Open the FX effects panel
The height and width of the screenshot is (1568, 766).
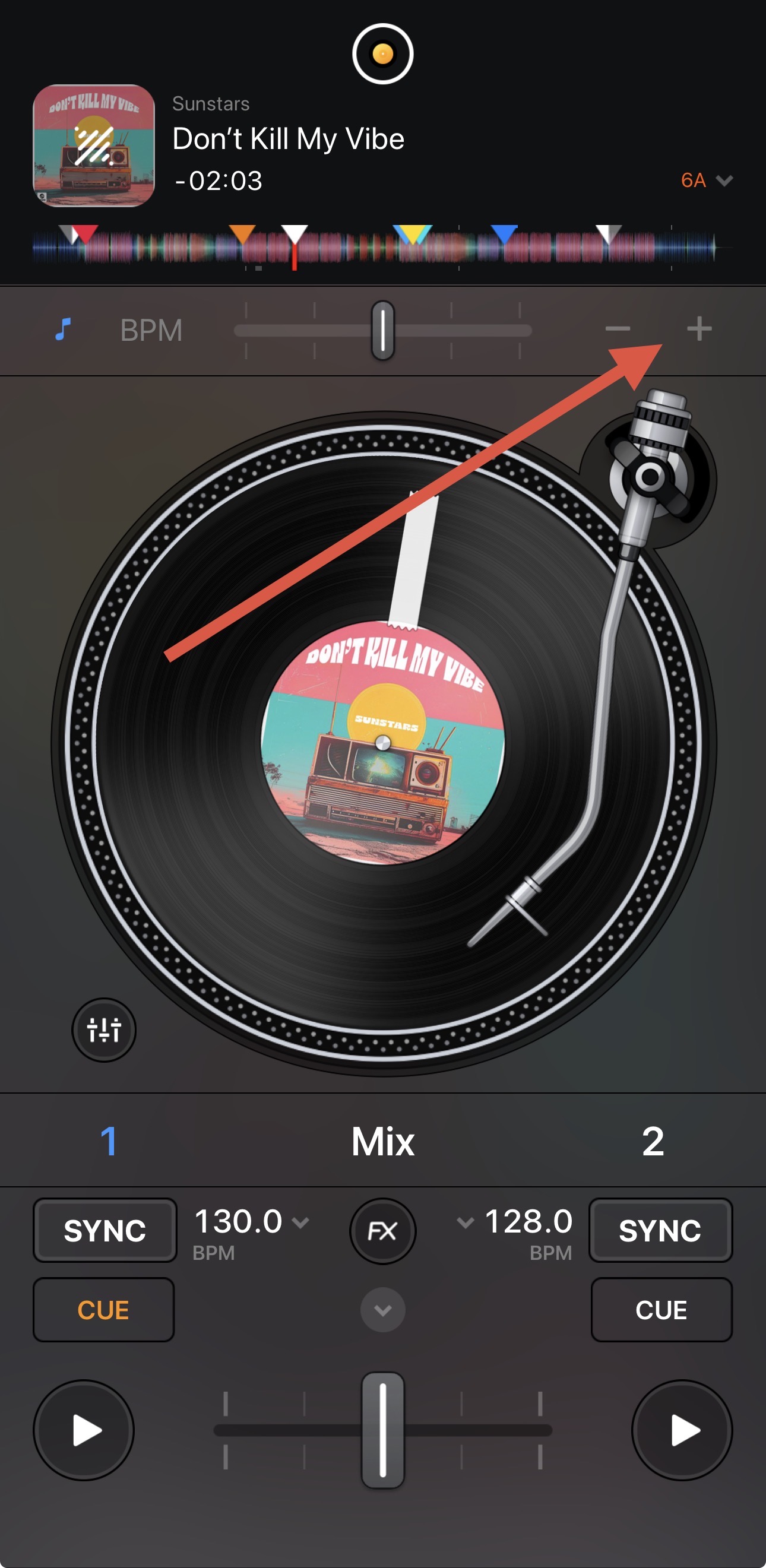pos(382,1231)
